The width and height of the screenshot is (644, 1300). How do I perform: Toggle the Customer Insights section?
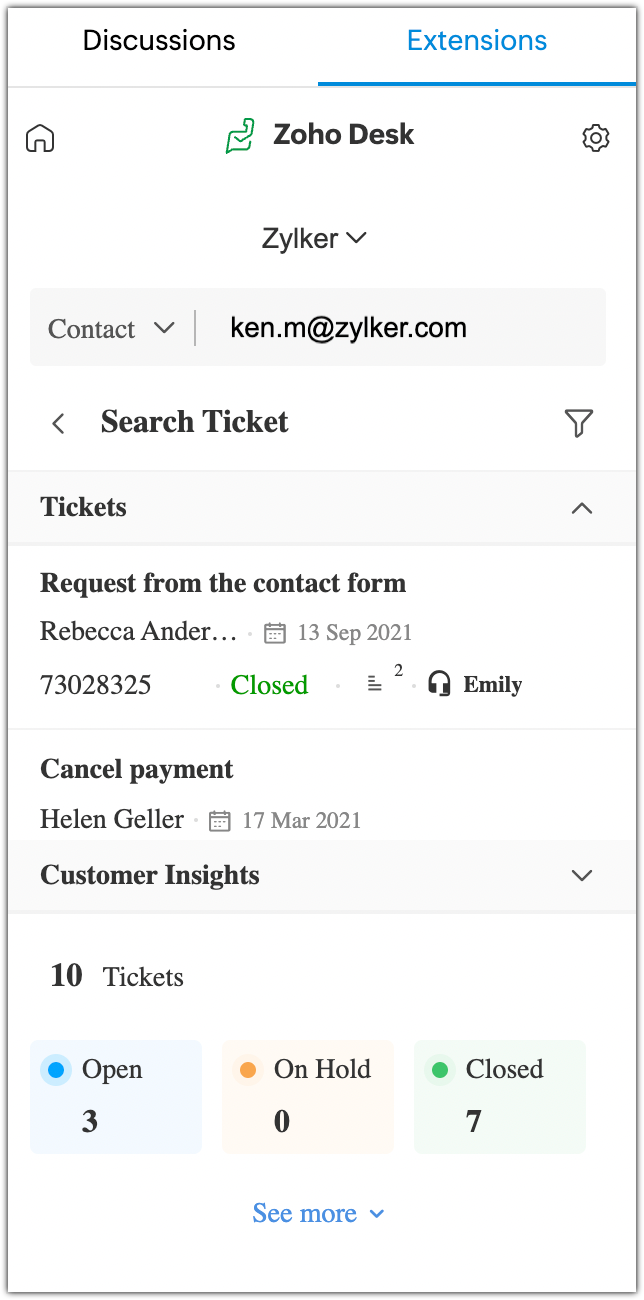click(581, 875)
